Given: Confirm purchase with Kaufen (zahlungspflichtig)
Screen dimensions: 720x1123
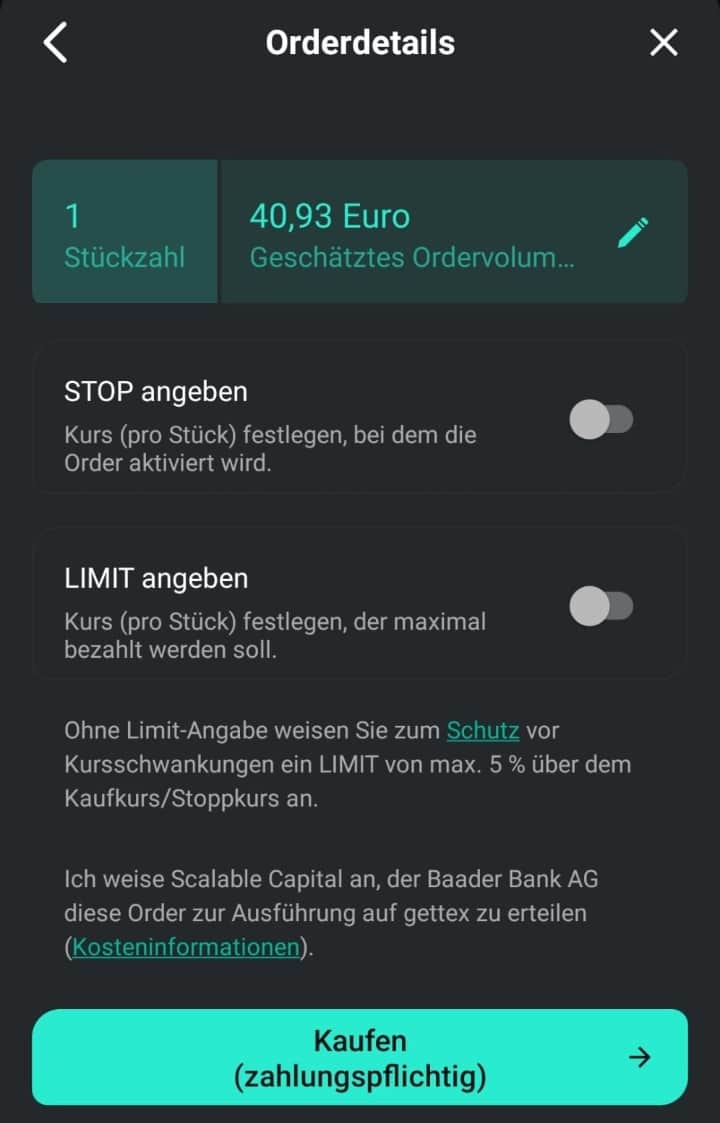Looking at the screenshot, I should [360, 1057].
